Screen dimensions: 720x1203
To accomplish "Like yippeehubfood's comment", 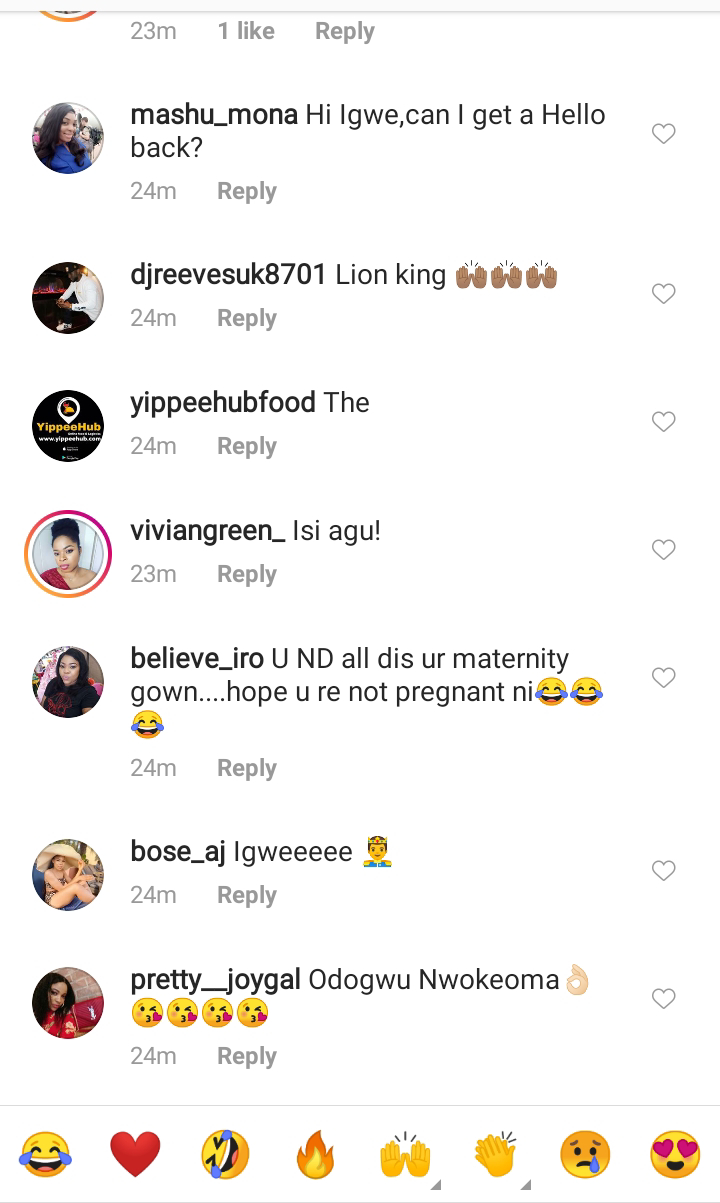I will [x=664, y=422].
